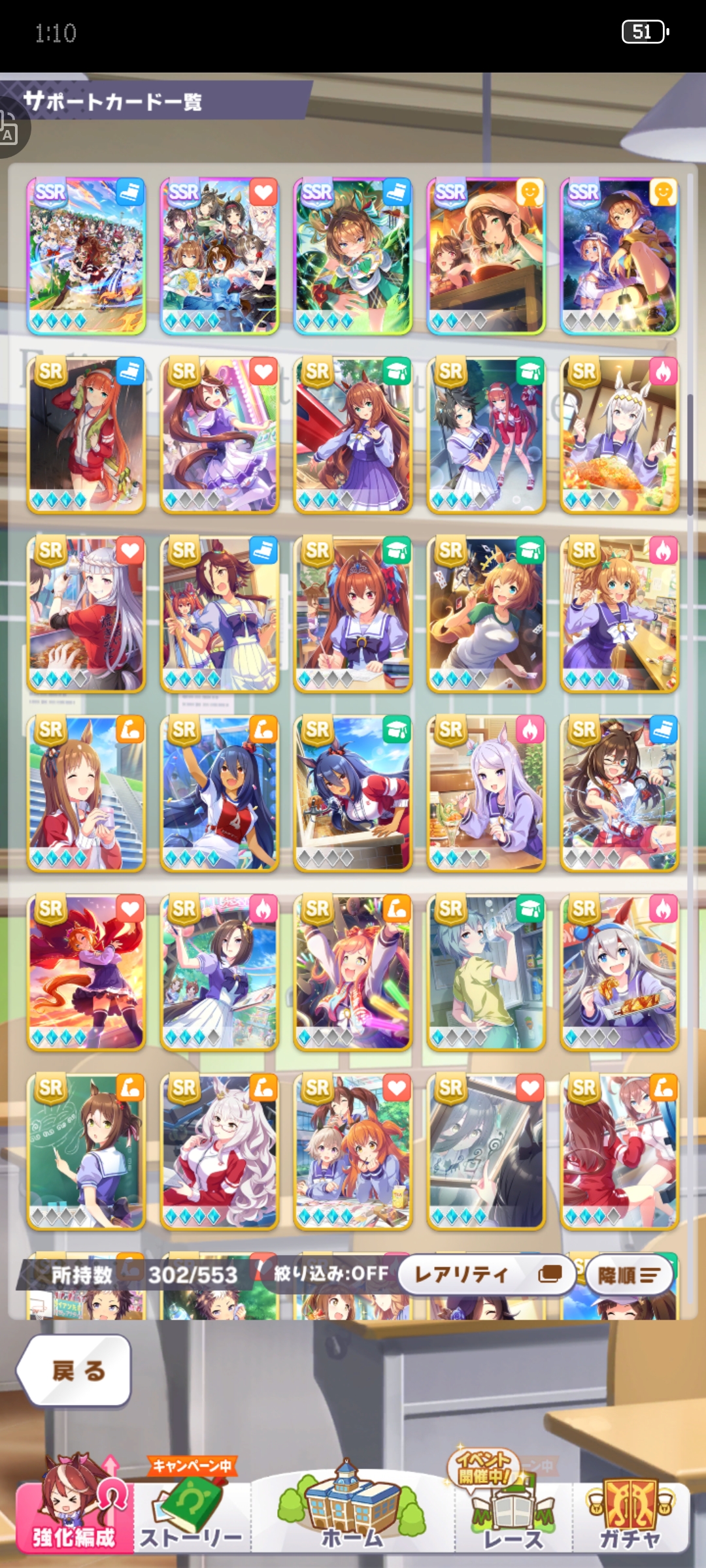This screenshot has width=706, height=1568.
Task: Open the SSR card with the heart icon
Action: 220,256
